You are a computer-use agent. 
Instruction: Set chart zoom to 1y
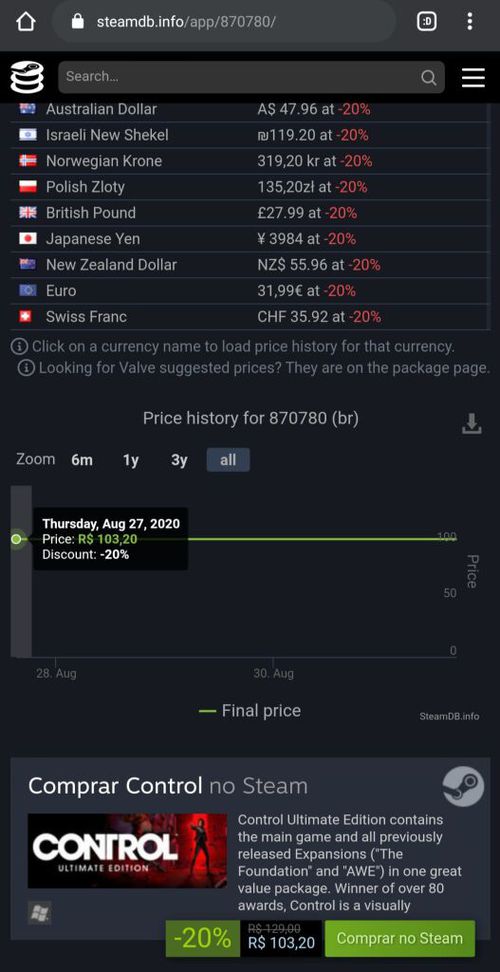pos(131,460)
